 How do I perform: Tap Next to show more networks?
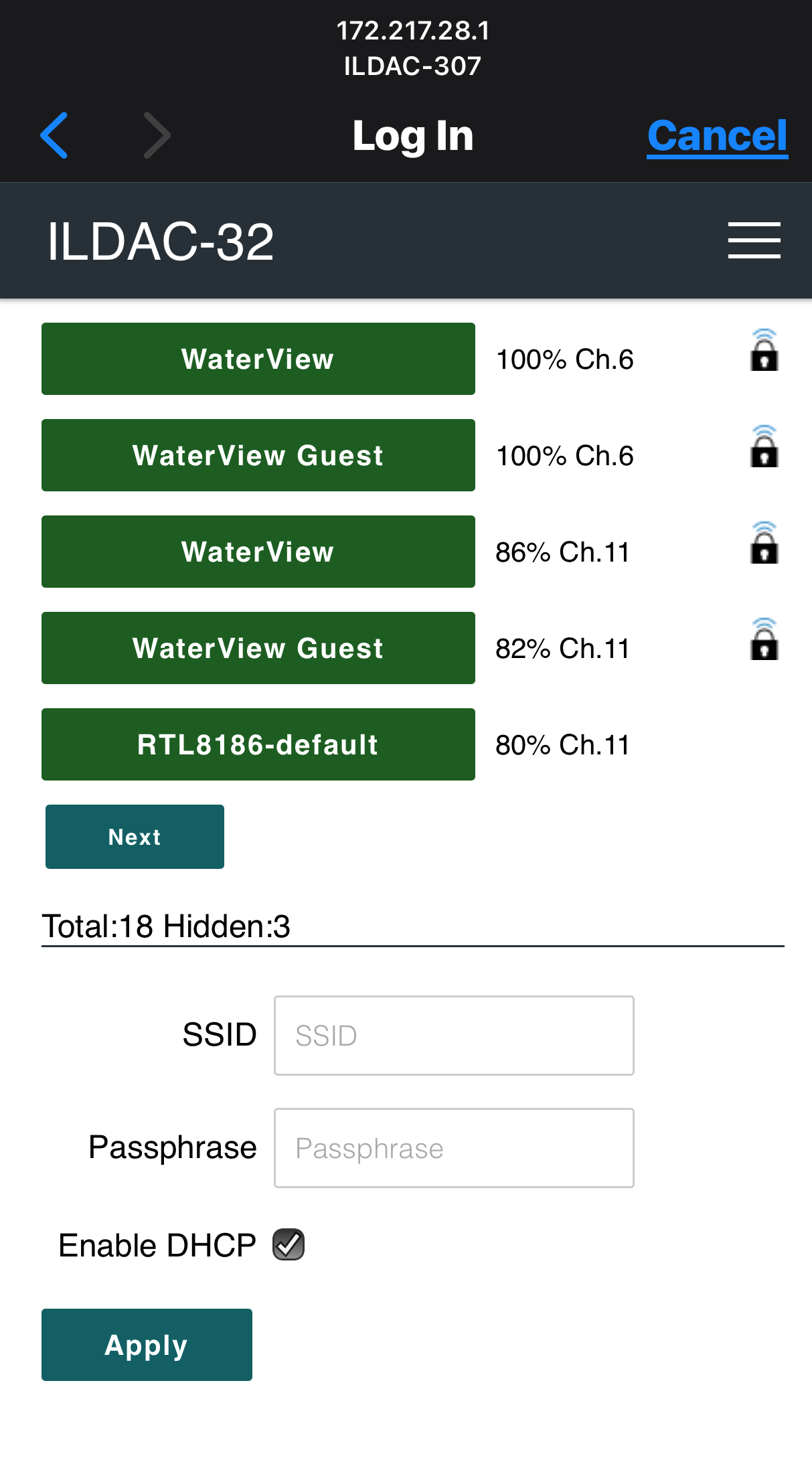point(135,837)
